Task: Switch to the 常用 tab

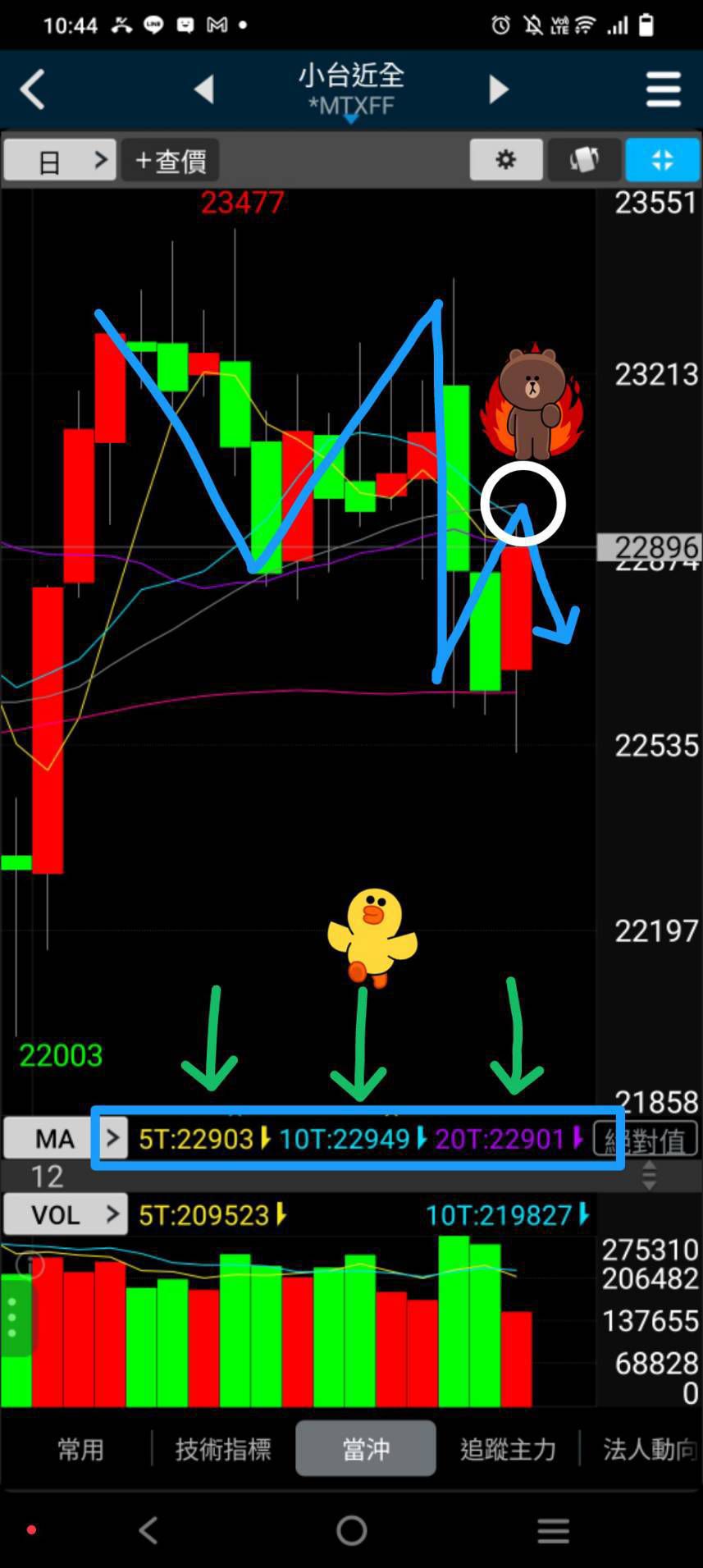Action: (x=80, y=1449)
